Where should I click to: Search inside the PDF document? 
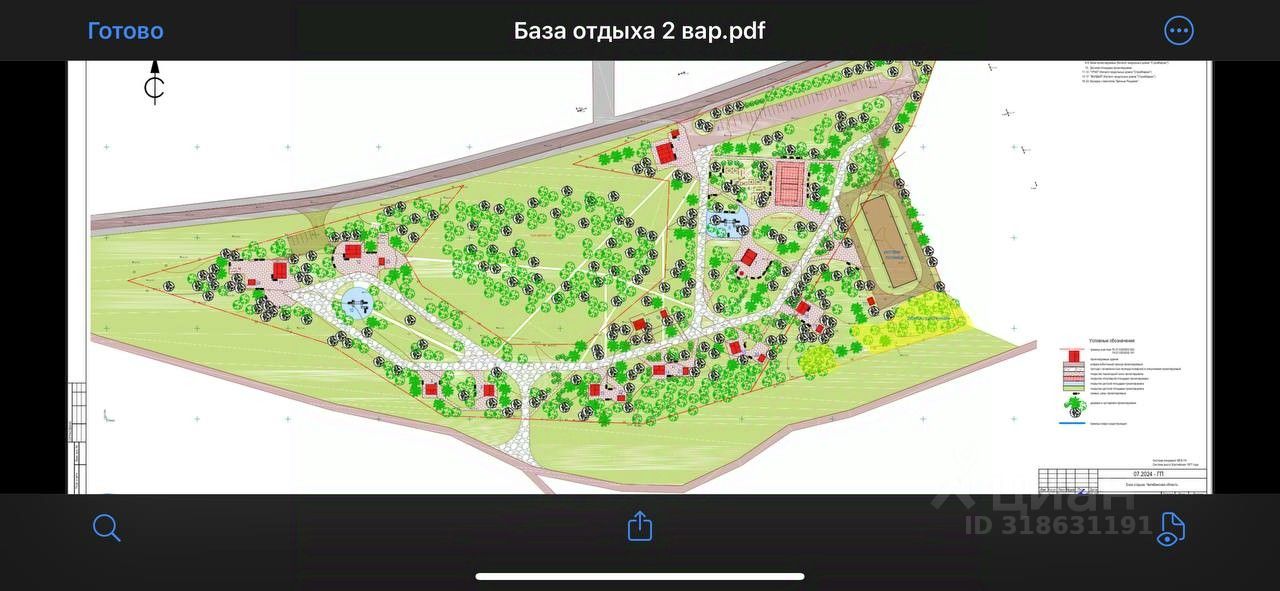[106, 527]
